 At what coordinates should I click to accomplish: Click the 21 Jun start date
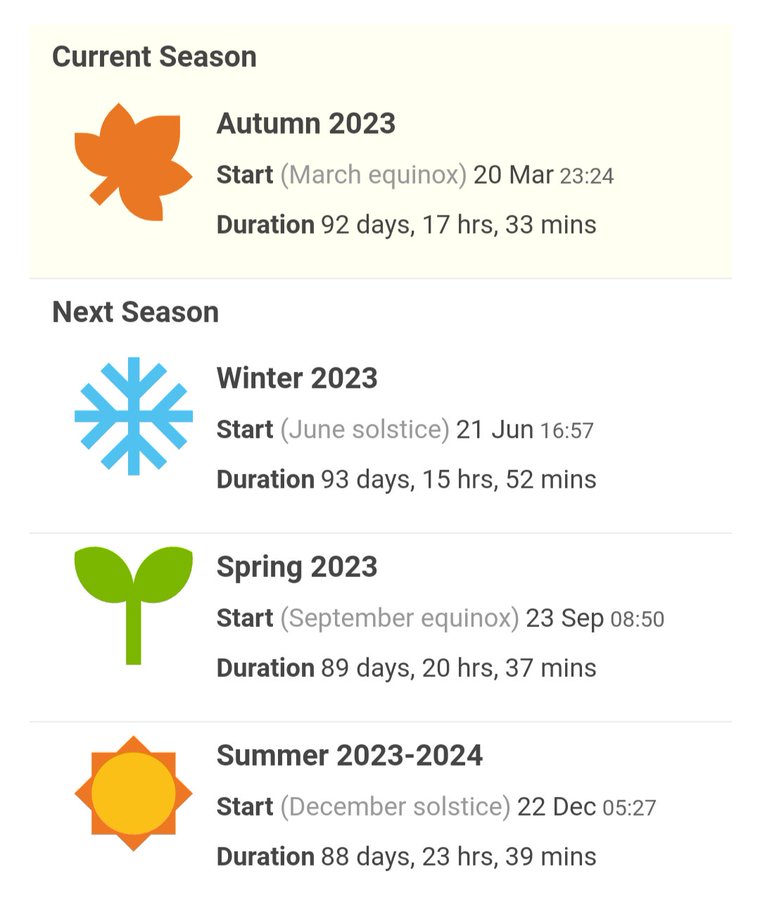tap(494, 429)
